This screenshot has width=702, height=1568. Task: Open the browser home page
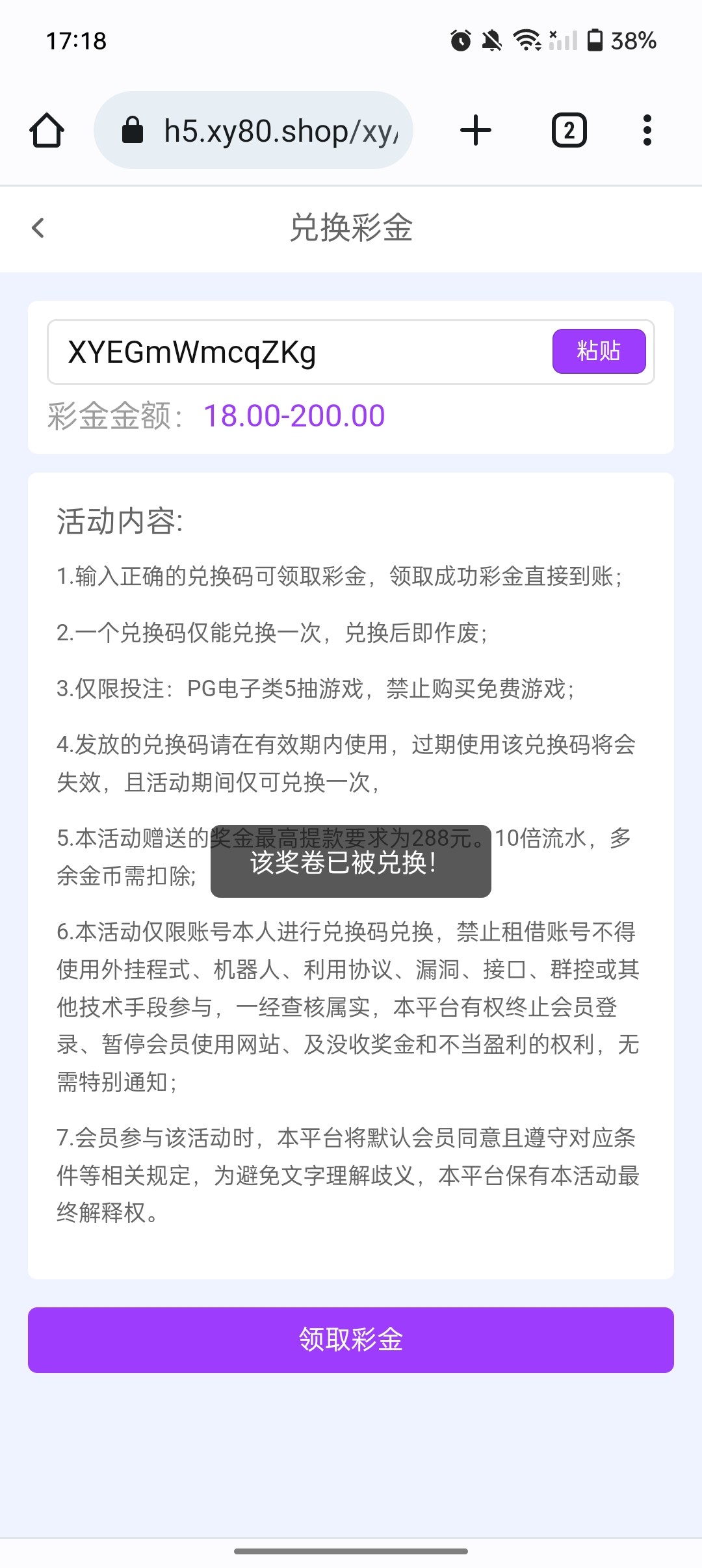point(47,130)
